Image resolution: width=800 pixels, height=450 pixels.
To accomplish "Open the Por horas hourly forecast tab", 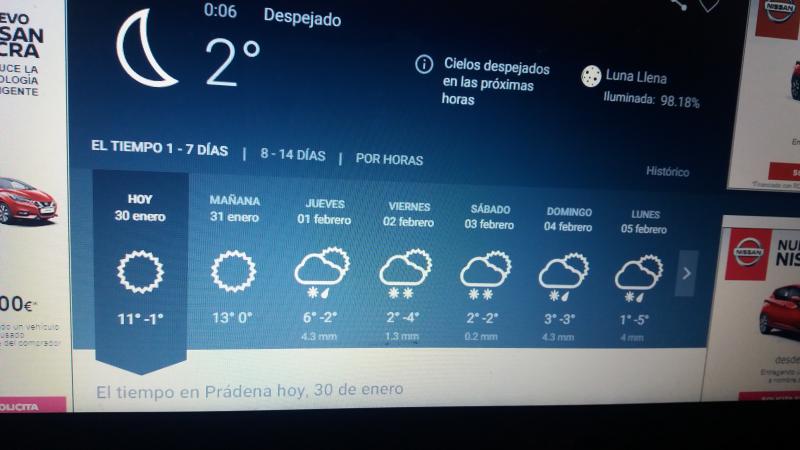I will 389,159.
